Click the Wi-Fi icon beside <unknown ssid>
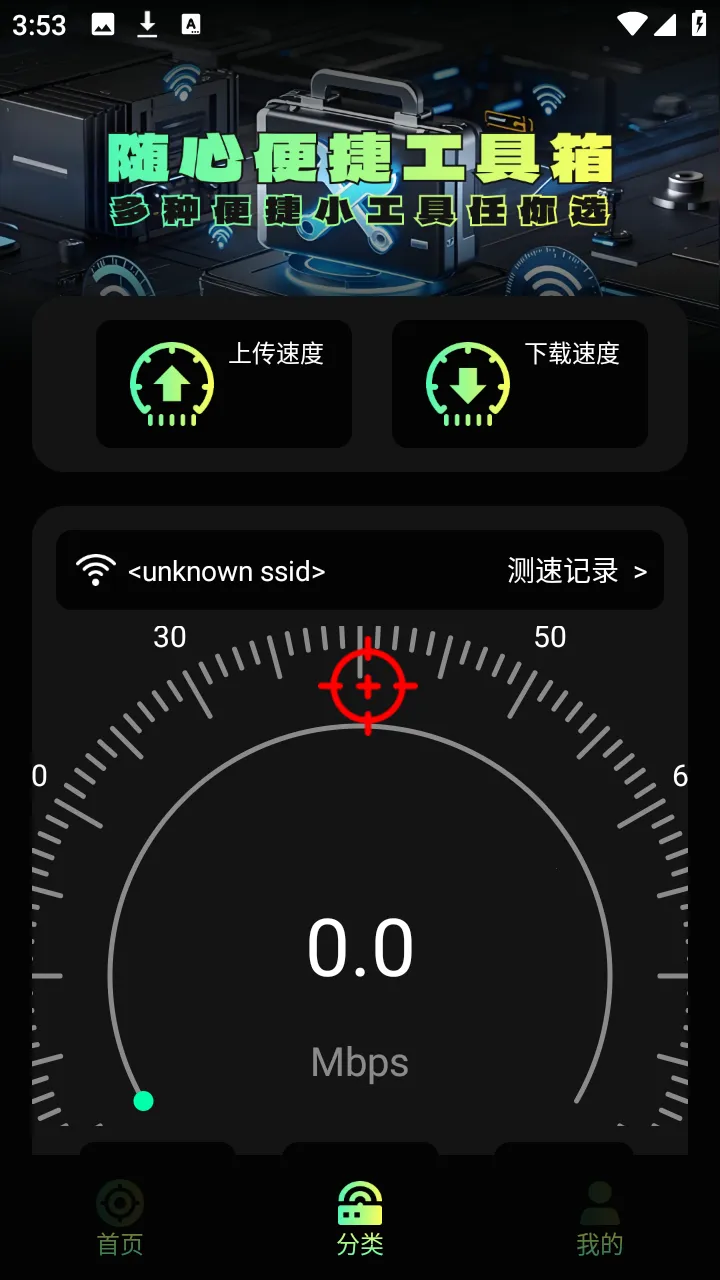 point(95,570)
